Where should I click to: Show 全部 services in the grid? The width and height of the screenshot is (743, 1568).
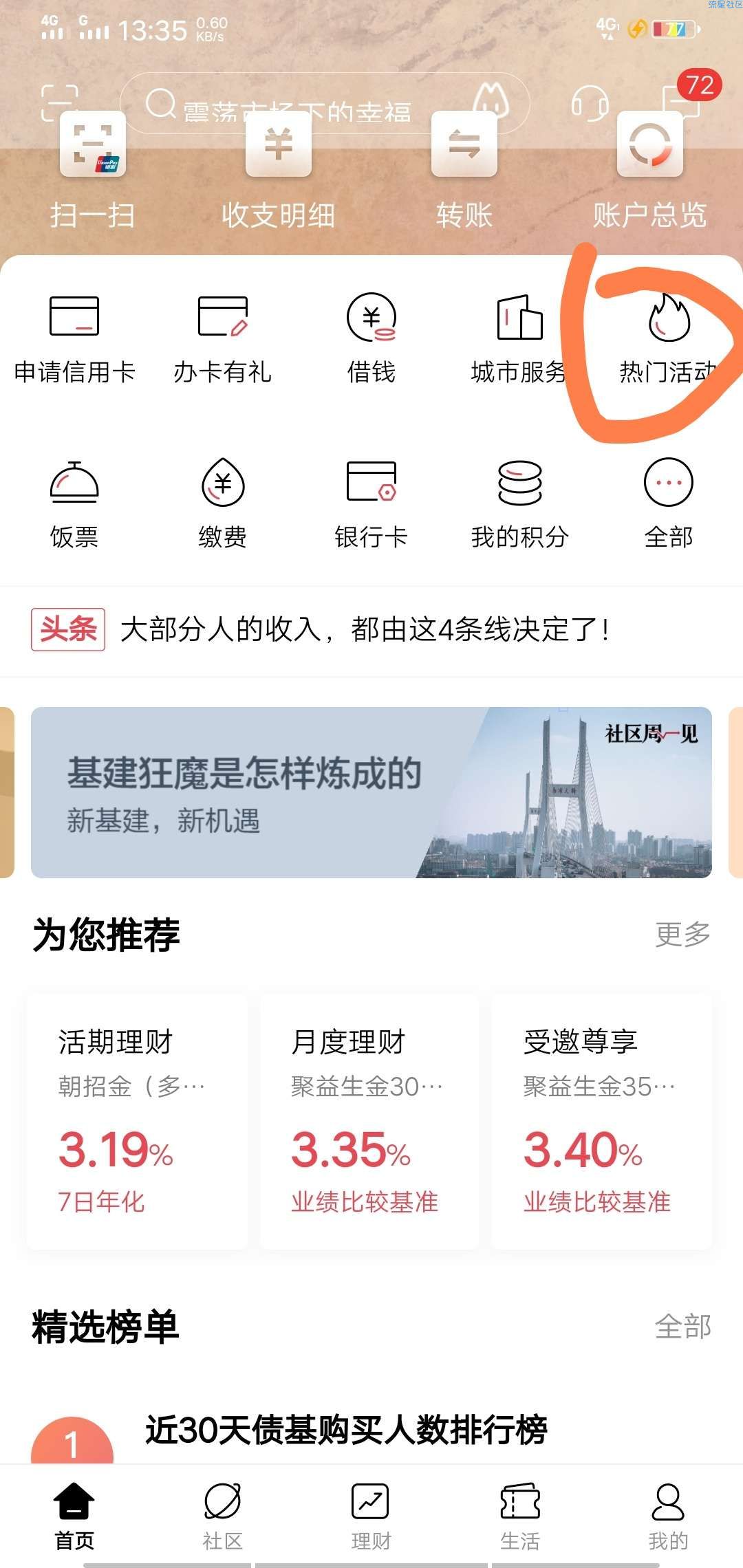tap(668, 503)
